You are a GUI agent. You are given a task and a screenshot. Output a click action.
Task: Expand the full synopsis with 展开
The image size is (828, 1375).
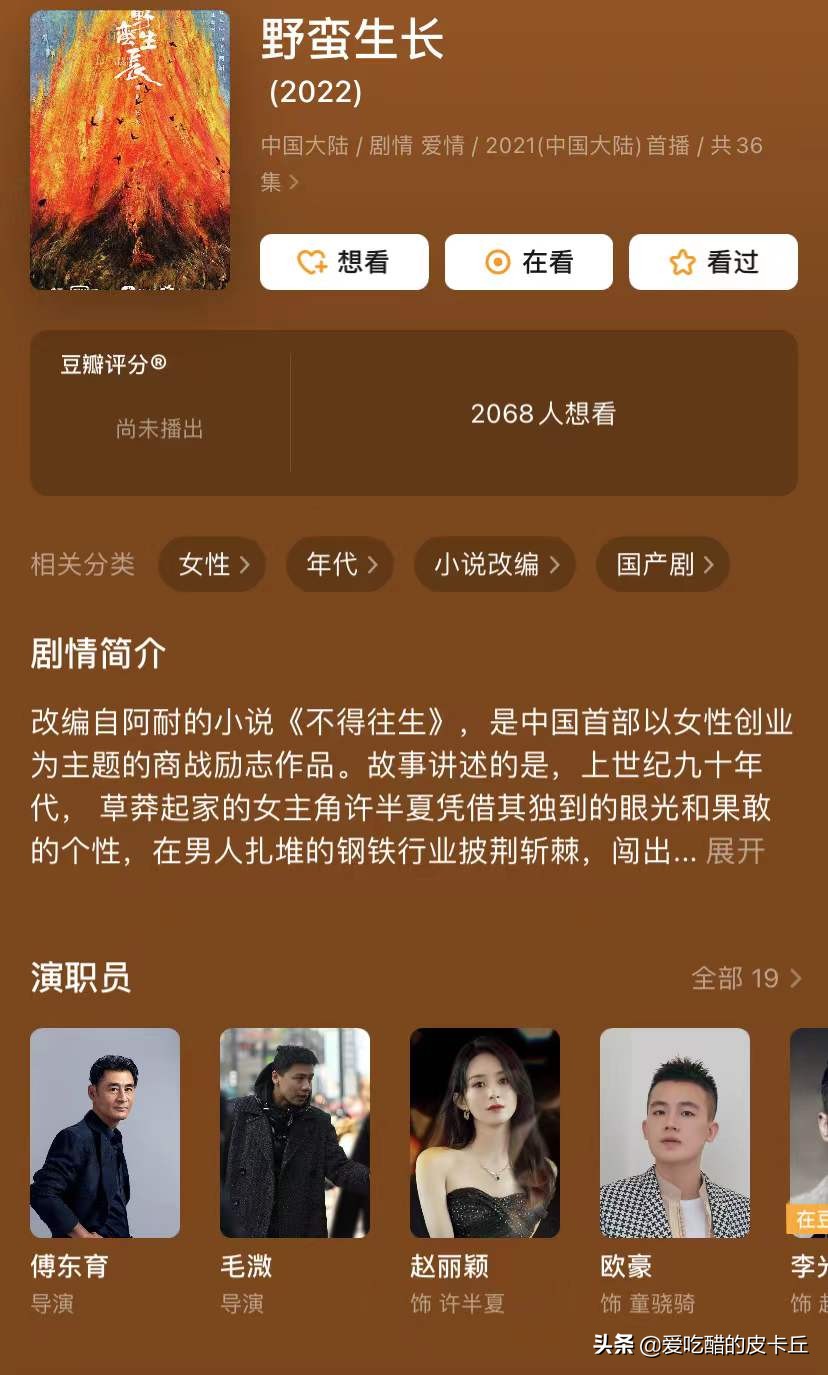[736, 851]
